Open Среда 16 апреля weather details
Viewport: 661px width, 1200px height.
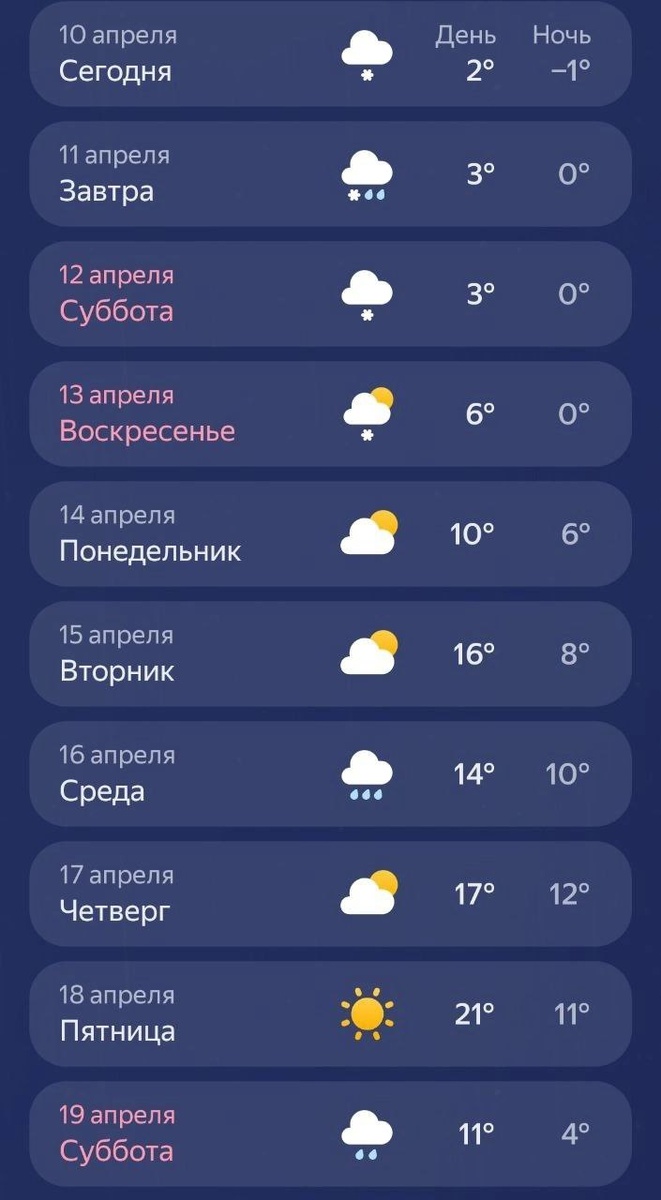(330, 774)
